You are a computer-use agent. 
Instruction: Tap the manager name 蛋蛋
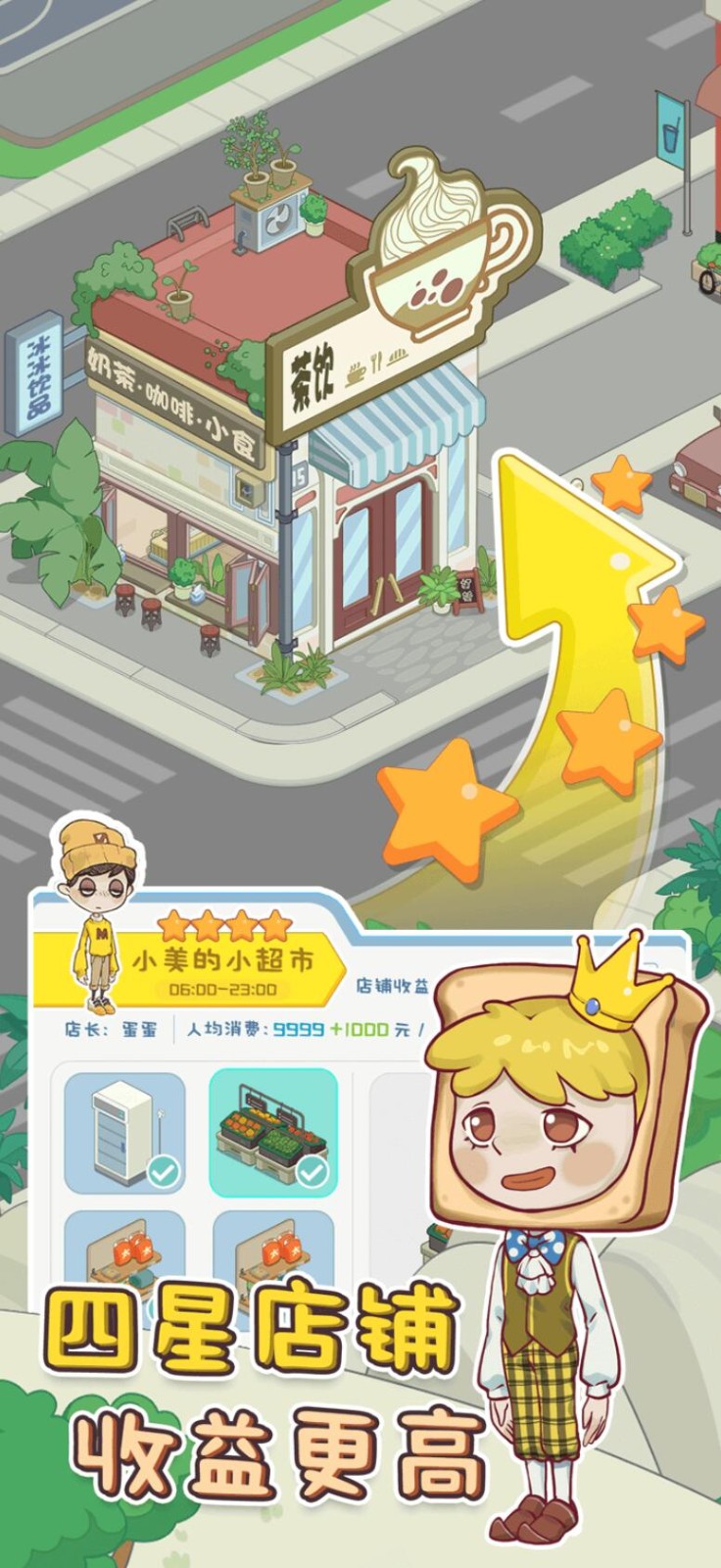coord(137,1029)
